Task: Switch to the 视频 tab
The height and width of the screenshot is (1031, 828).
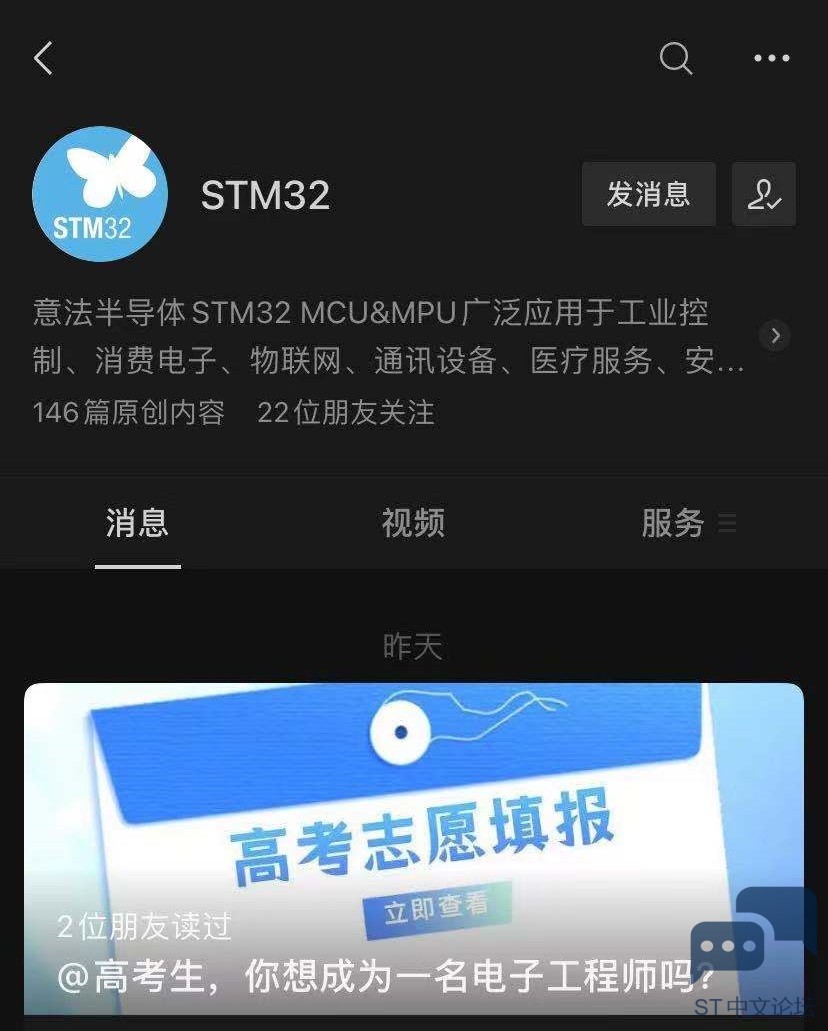Action: click(413, 523)
